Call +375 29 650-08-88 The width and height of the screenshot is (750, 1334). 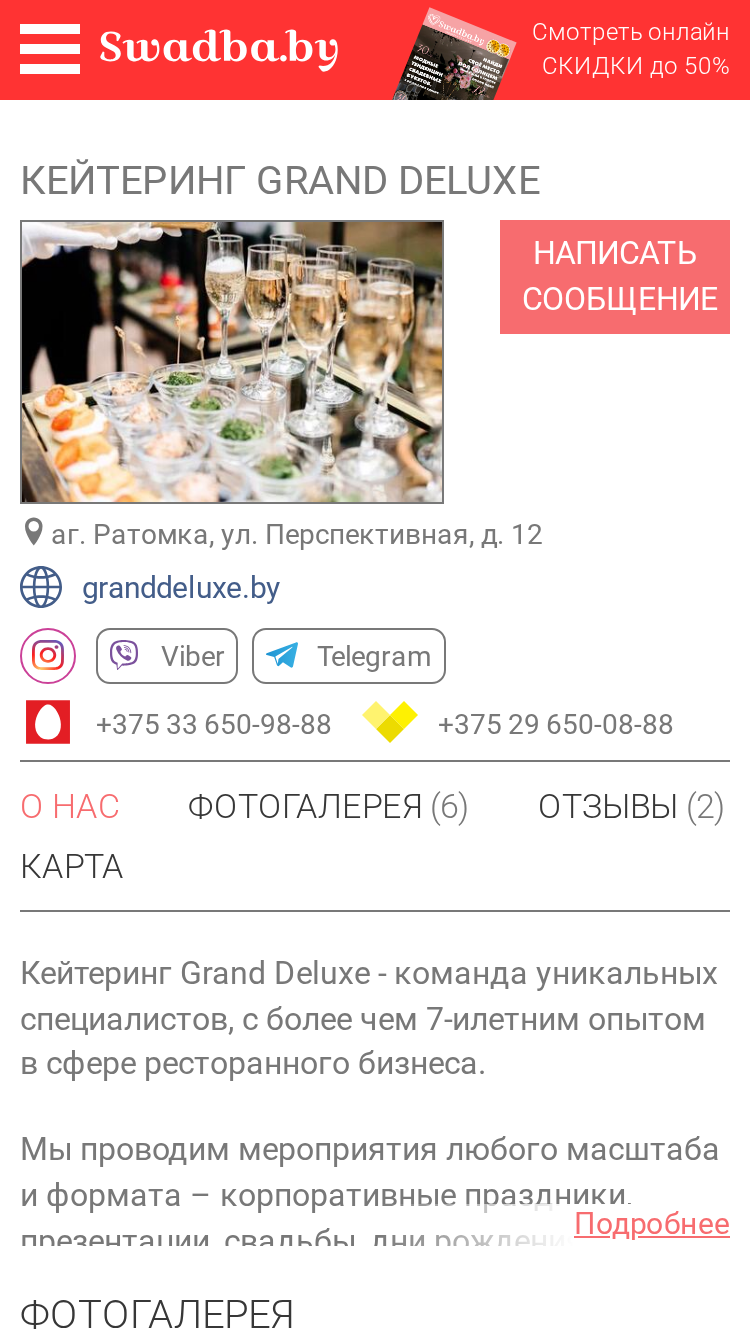[555, 724]
